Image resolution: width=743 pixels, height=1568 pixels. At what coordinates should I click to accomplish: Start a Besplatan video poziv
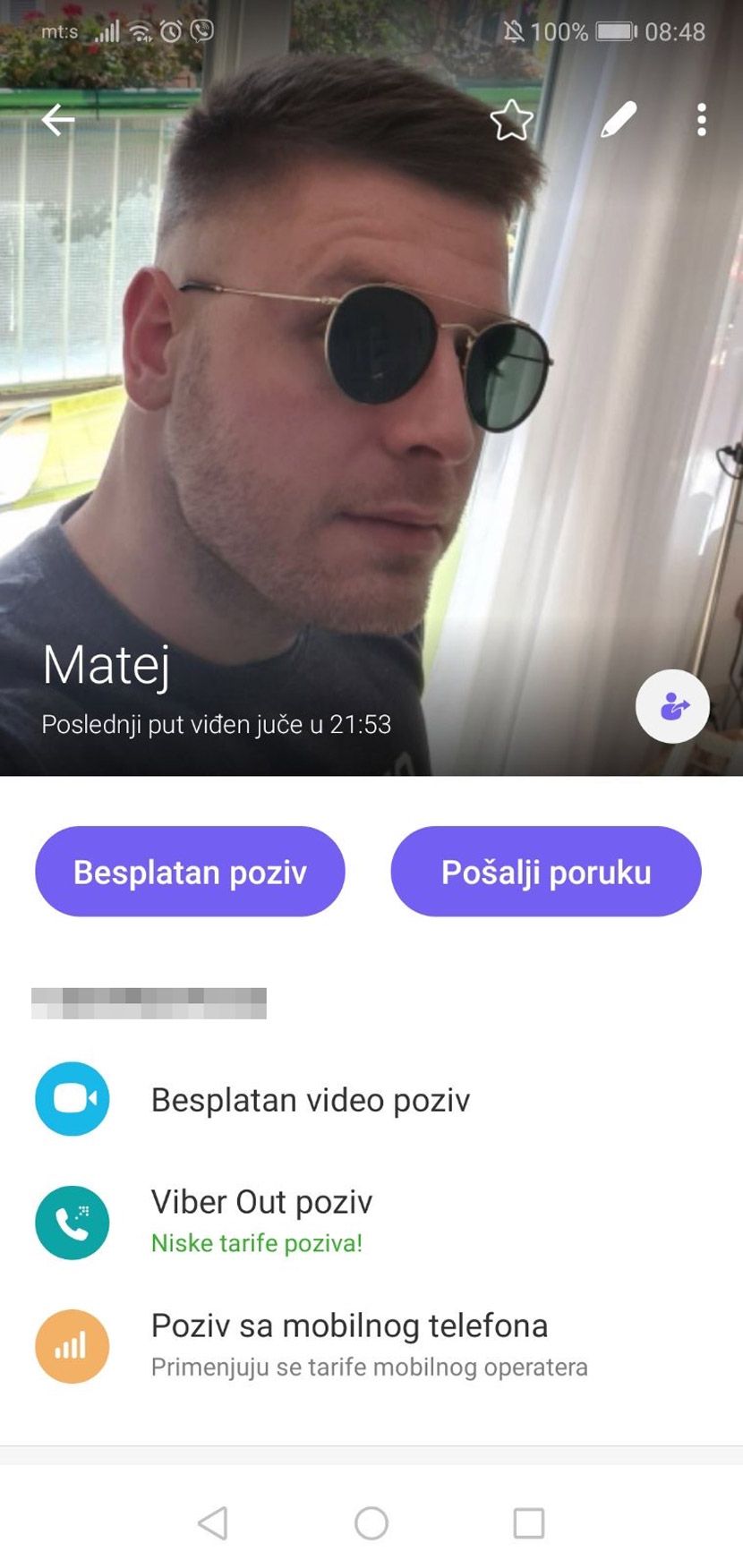tap(309, 1099)
